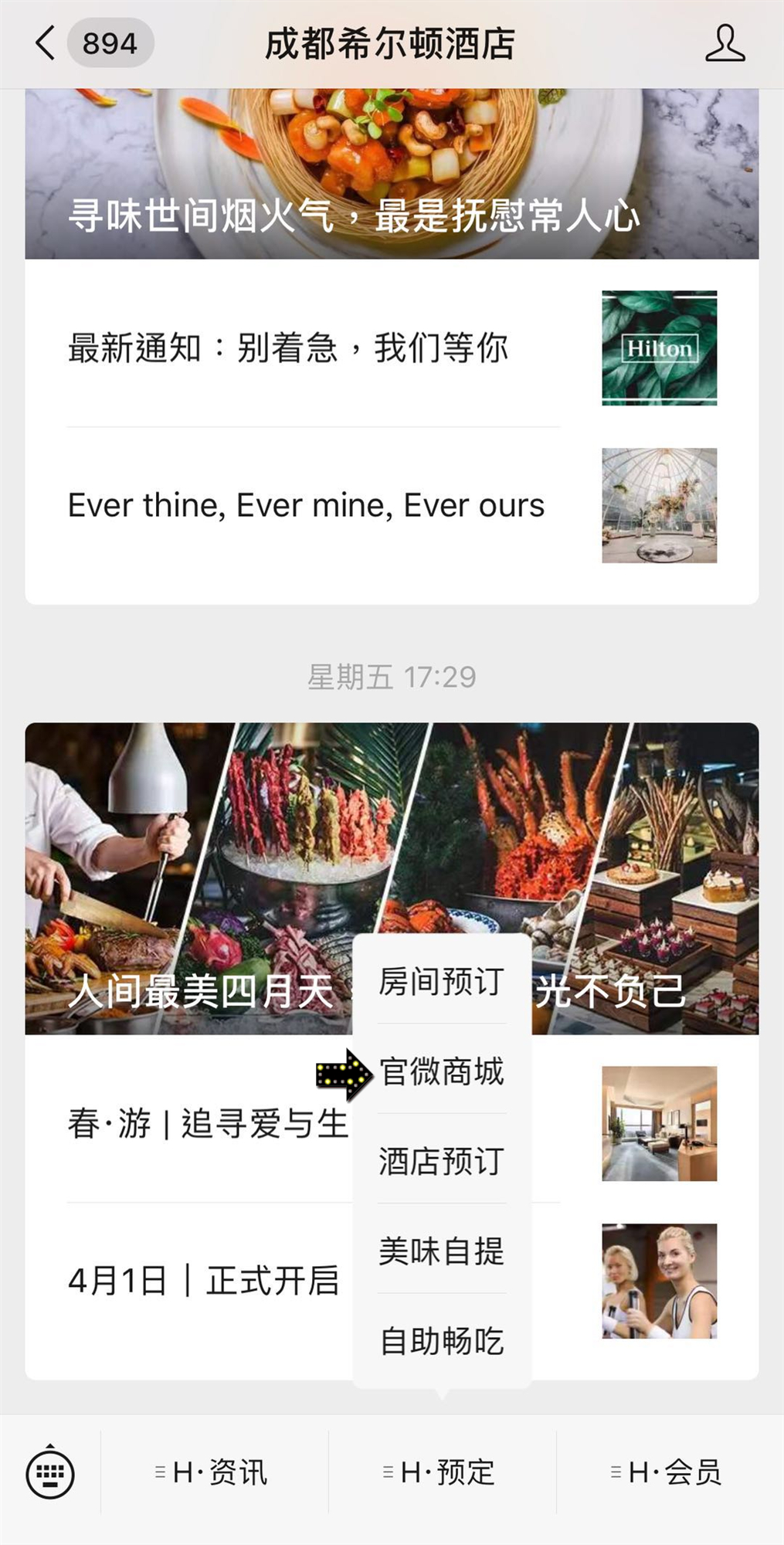The image size is (784, 1545).
Task: Tap the Hilton green leaves logo thumbnail
Action: 658,348
